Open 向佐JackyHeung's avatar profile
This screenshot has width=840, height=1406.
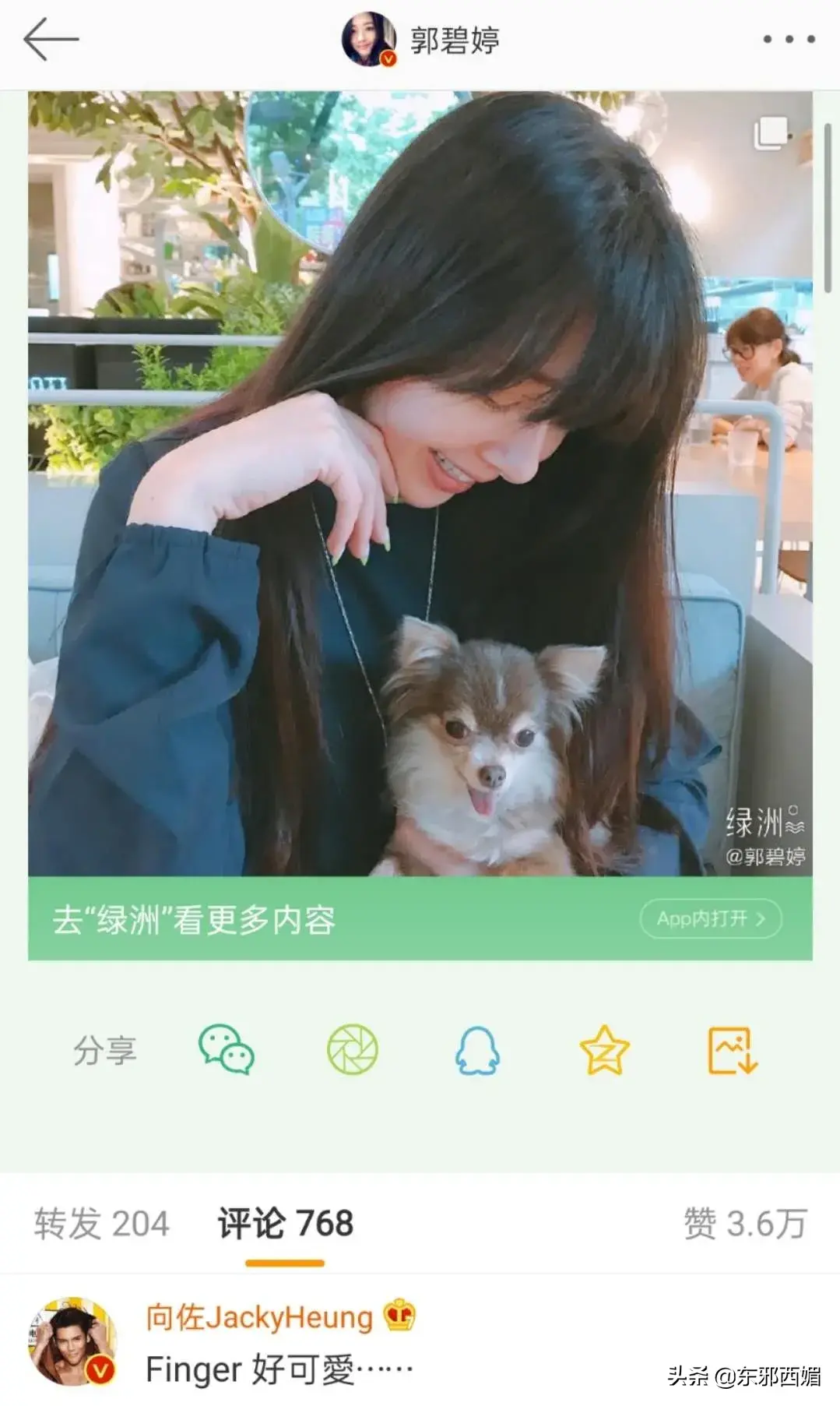(72, 1341)
